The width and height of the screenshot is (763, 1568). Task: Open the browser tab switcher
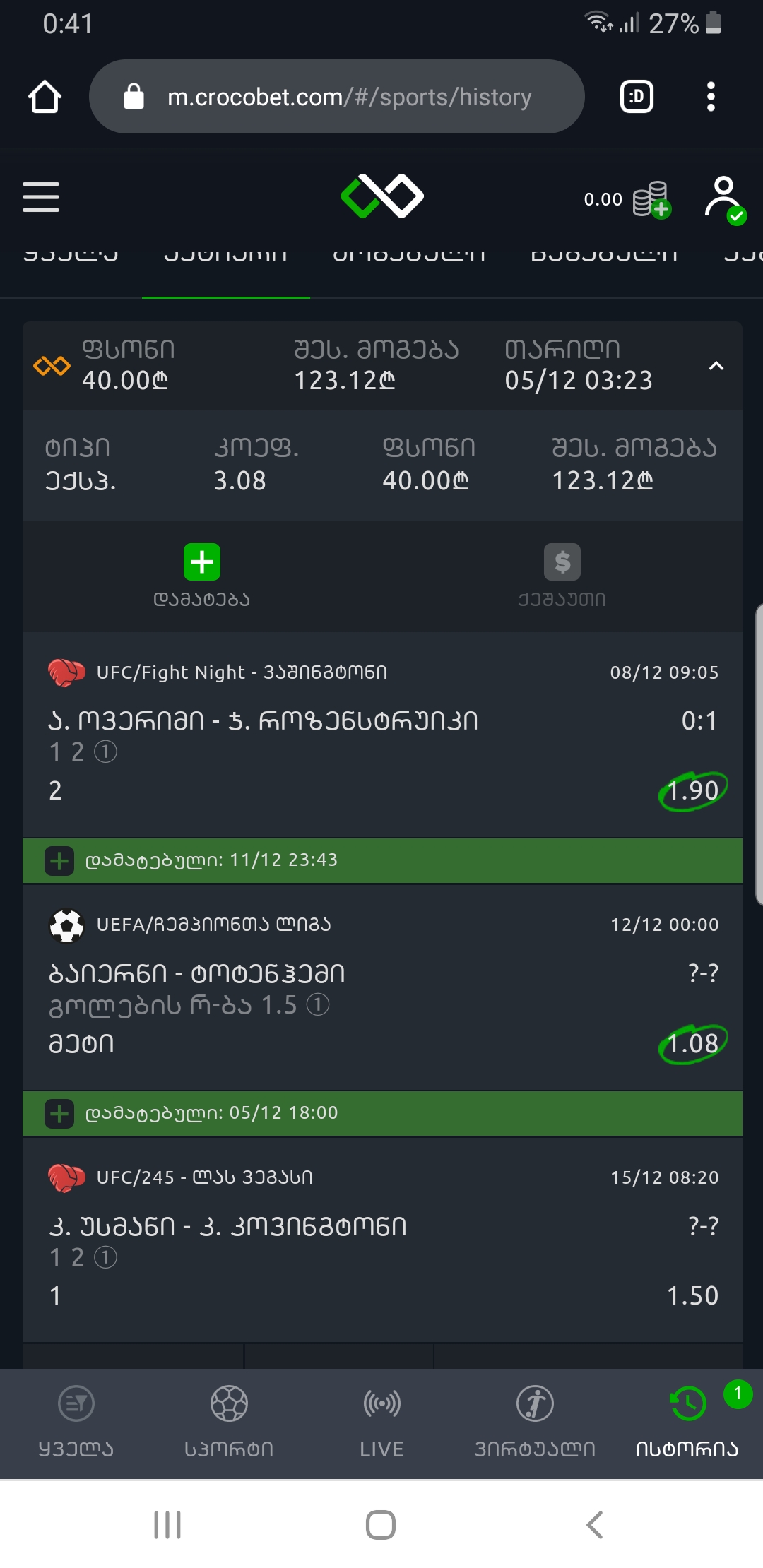tap(637, 97)
